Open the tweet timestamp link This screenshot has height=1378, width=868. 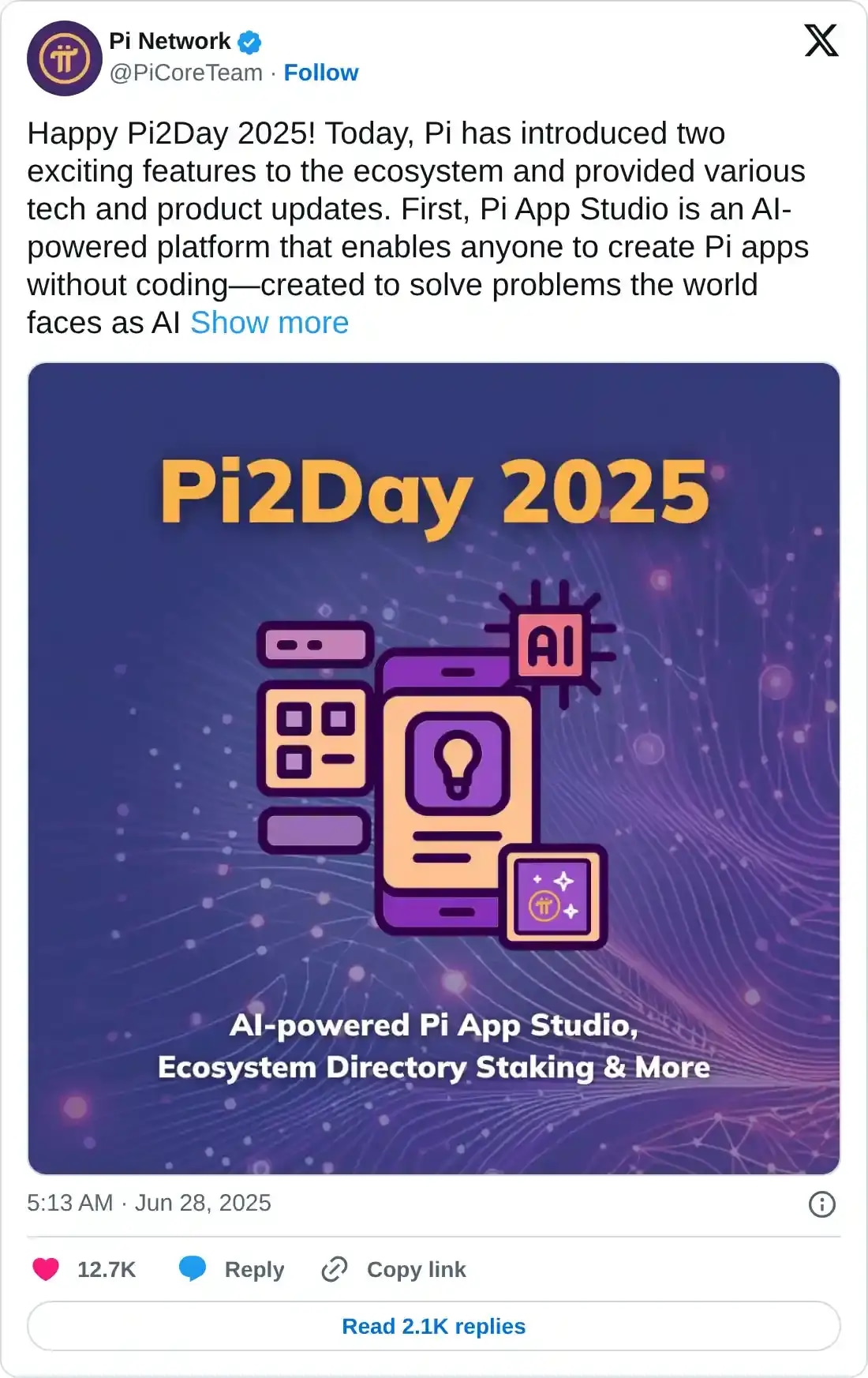tap(148, 1204)
